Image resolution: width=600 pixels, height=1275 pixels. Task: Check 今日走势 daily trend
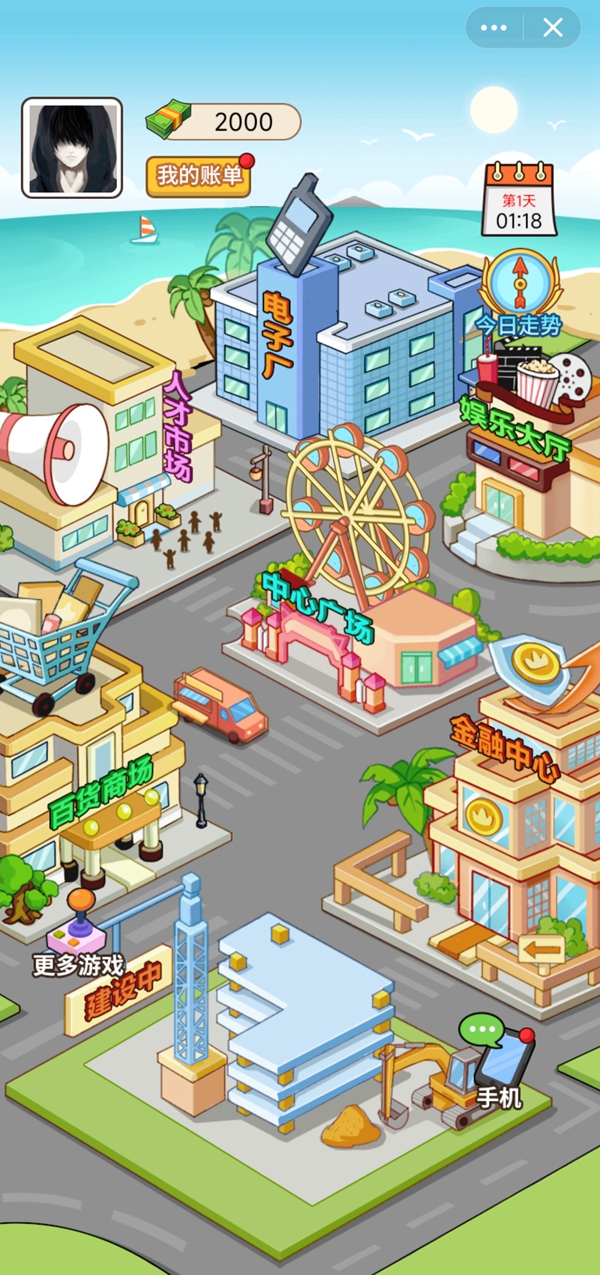point(518,296)
